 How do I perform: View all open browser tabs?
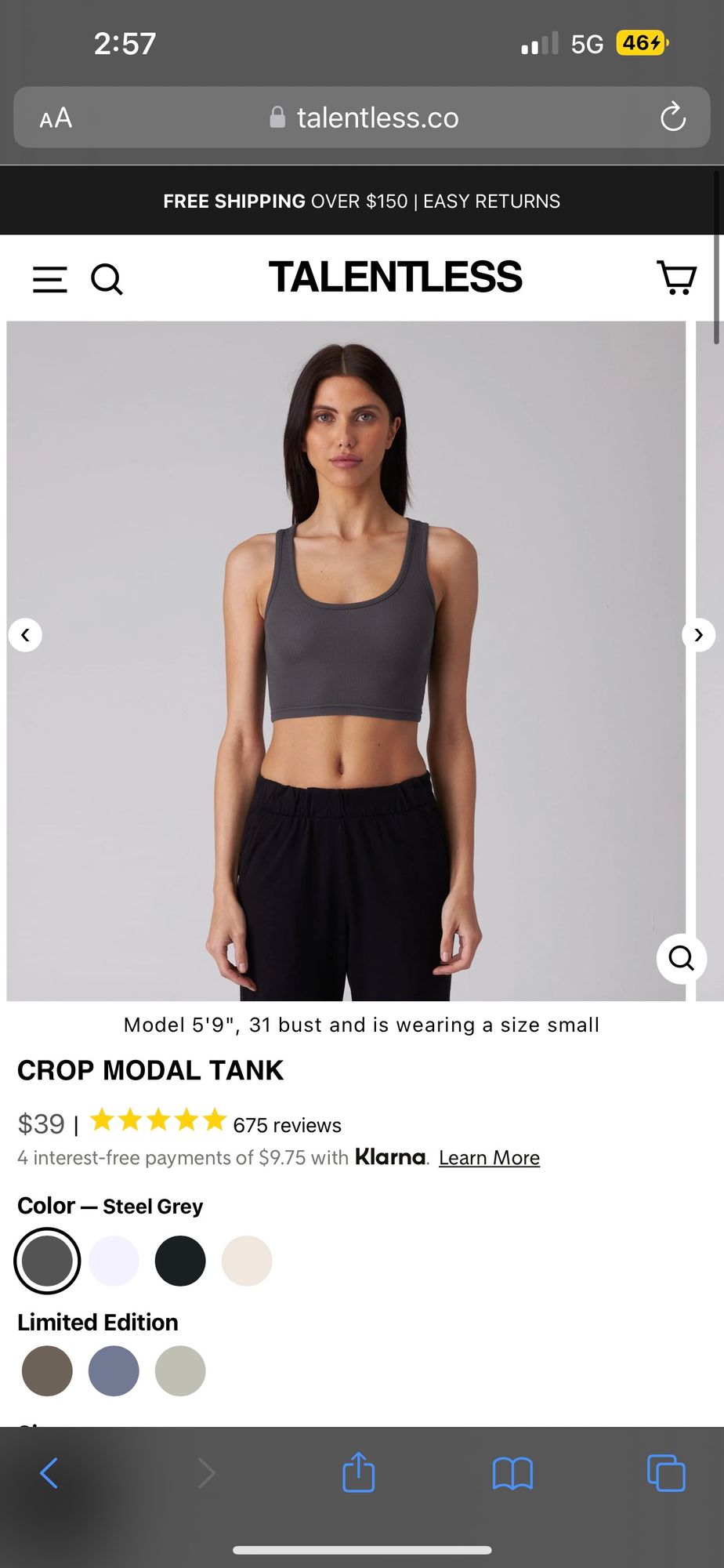tap(666, 1473)
